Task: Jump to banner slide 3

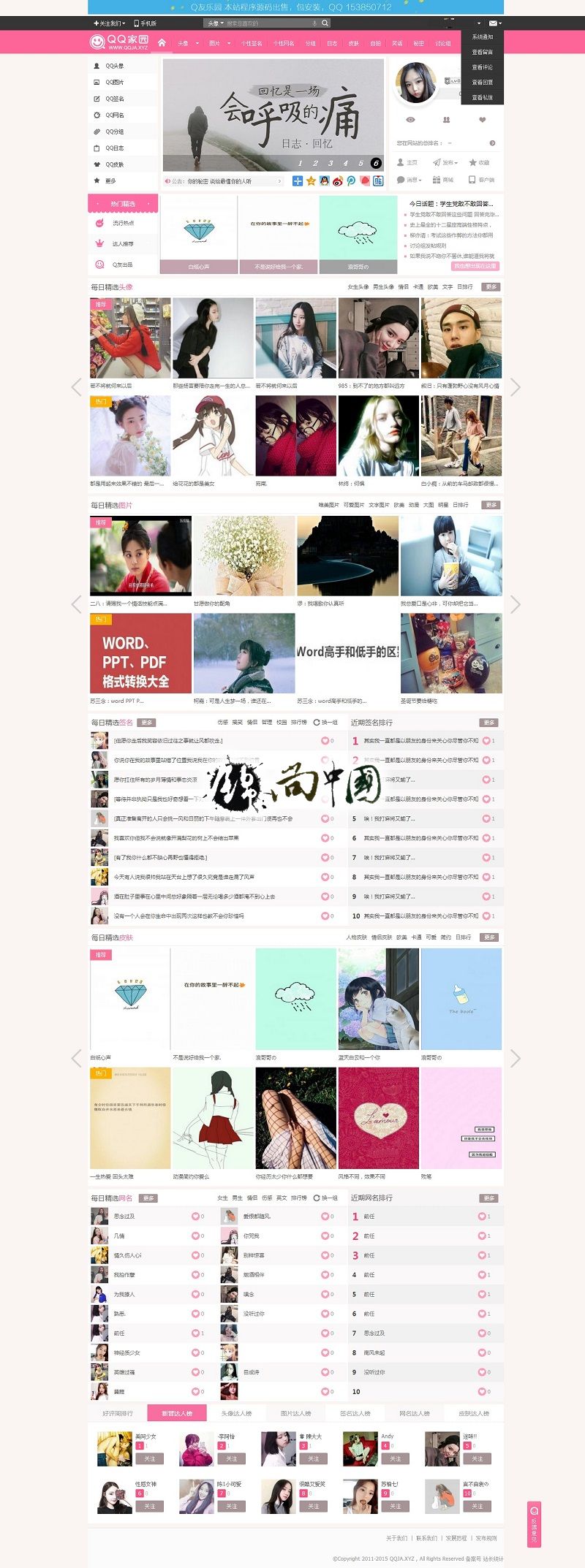Action: 331,164
